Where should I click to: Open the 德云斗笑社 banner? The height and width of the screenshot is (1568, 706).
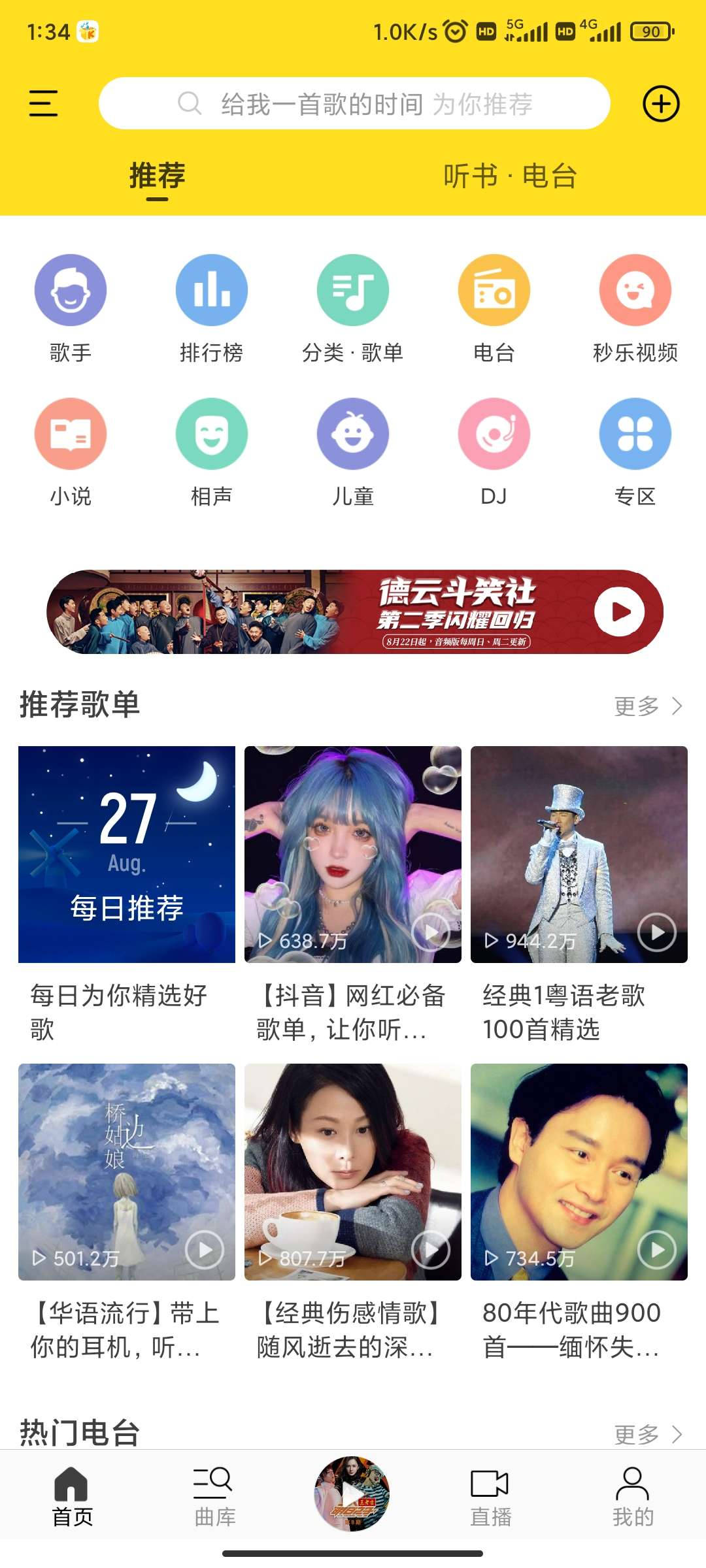354,612
